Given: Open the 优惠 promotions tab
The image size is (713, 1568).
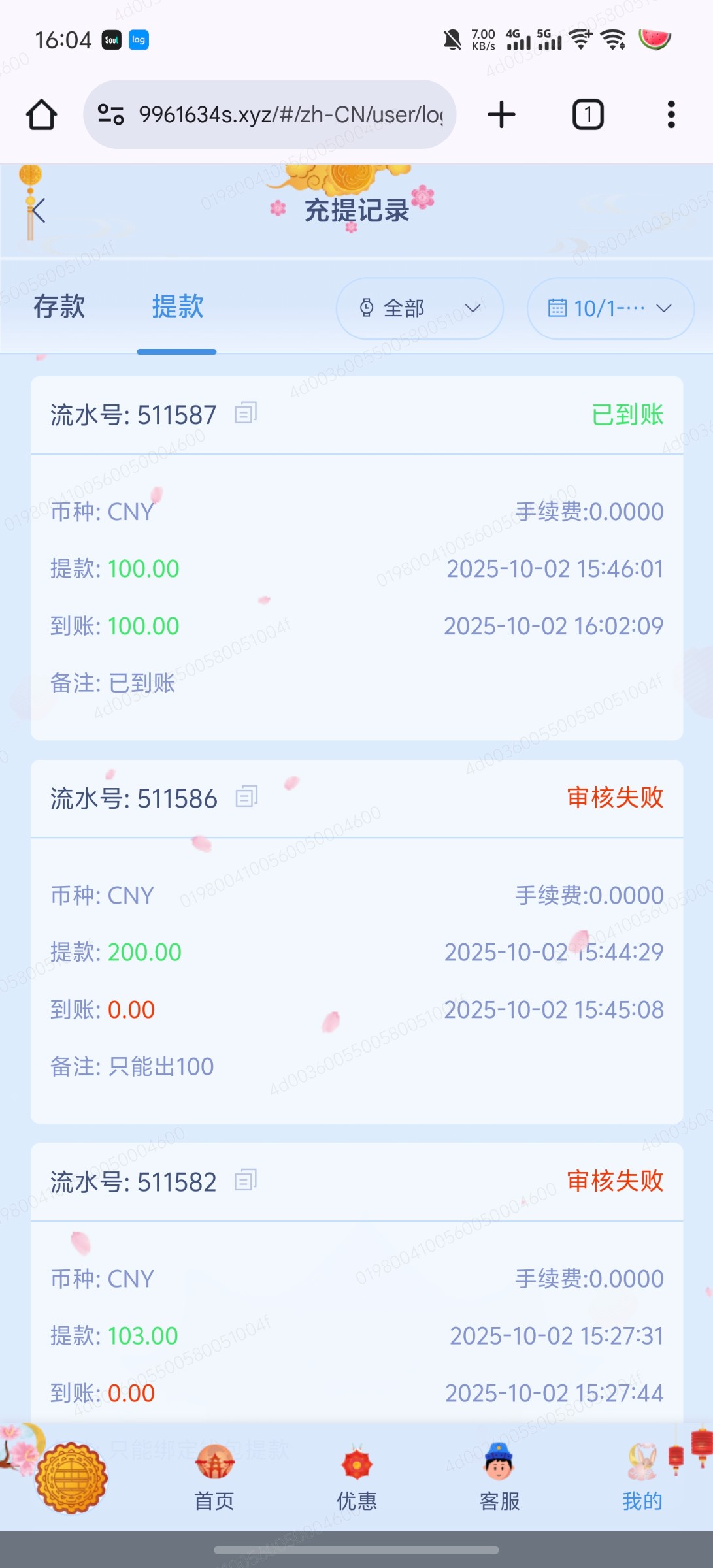Looking at the screenshot, I should [357, 1478].
